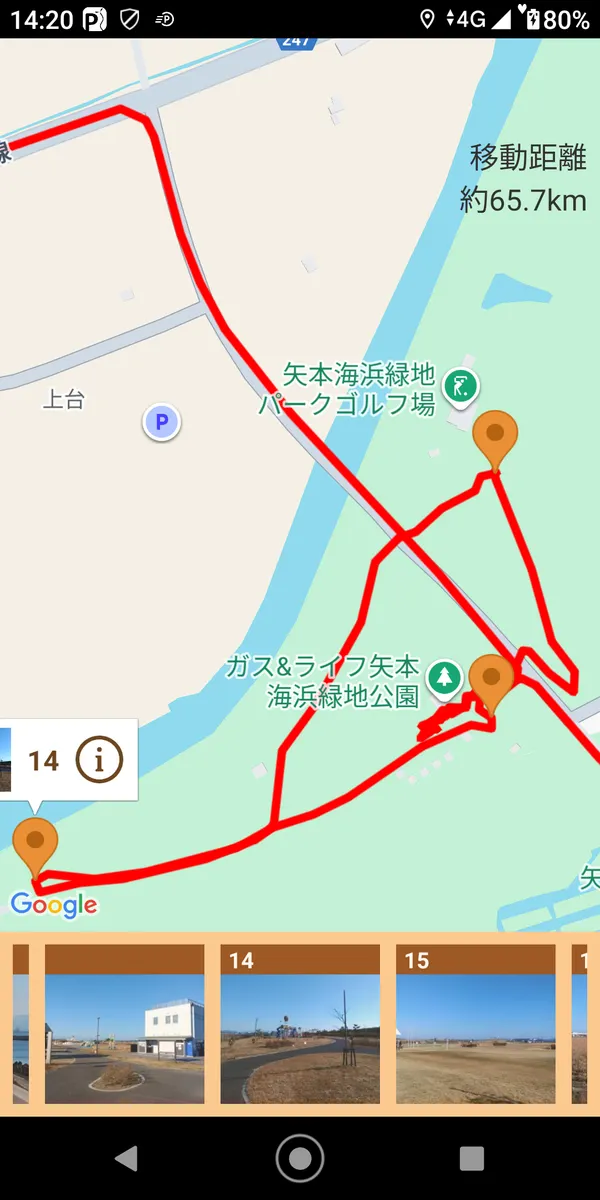The width and height of the screenshot is (600, 1200).
Task: Go back with the system back button
Action: pyautogui.click(x=126, y=1158)
